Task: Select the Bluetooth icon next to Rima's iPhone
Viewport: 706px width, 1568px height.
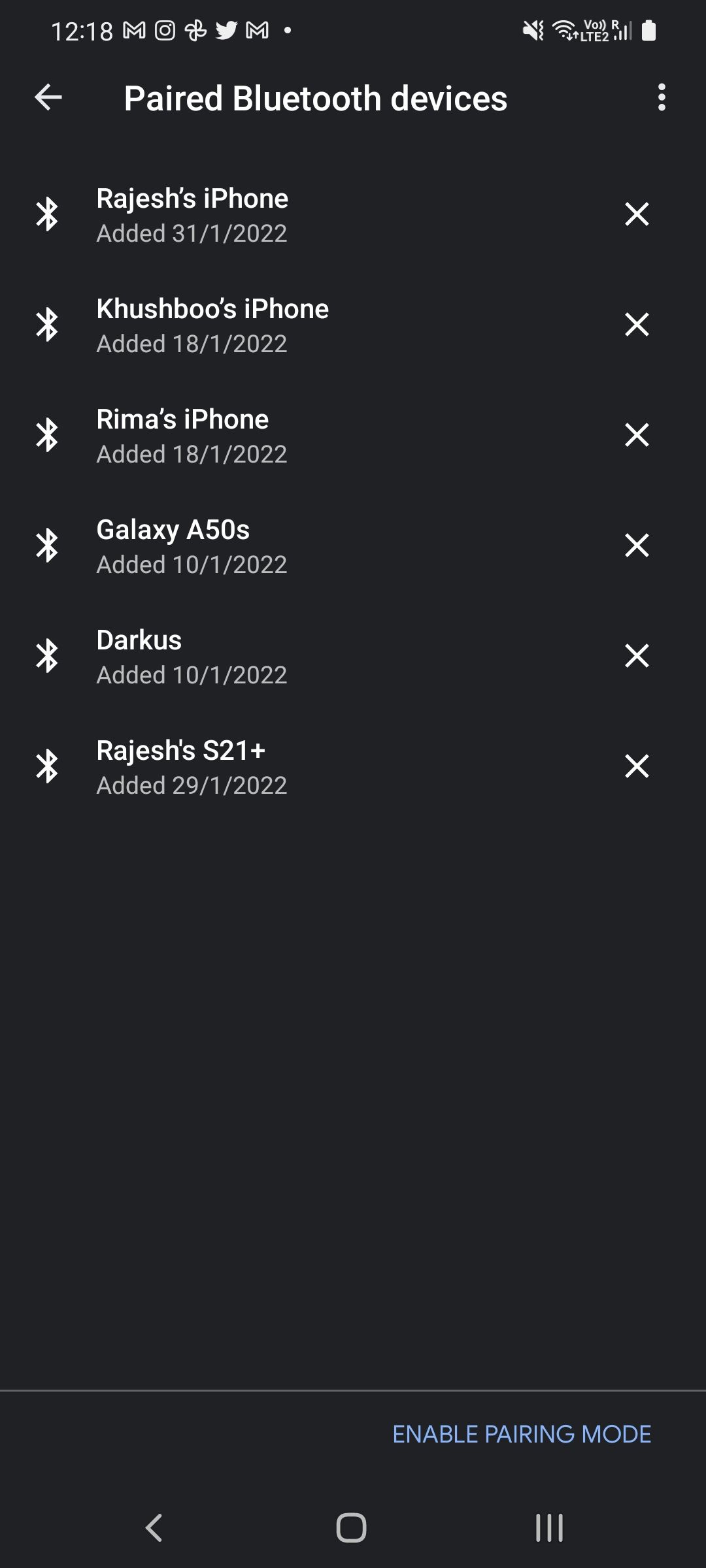Action: pos(48,435)
